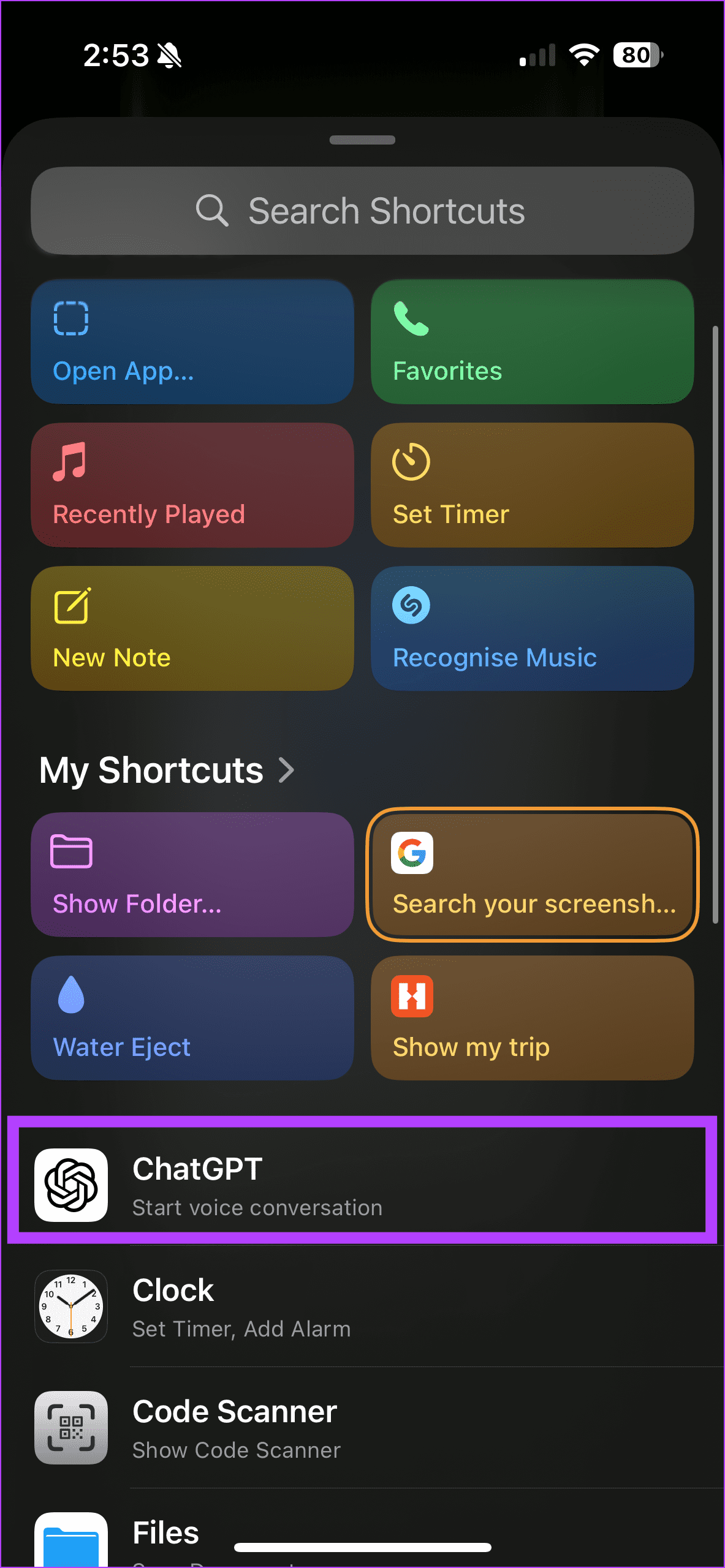Tap the Search Shortcuts field
Image resolution: width=725 pixels, height=1568 pixels.
(x=362, y=210)
